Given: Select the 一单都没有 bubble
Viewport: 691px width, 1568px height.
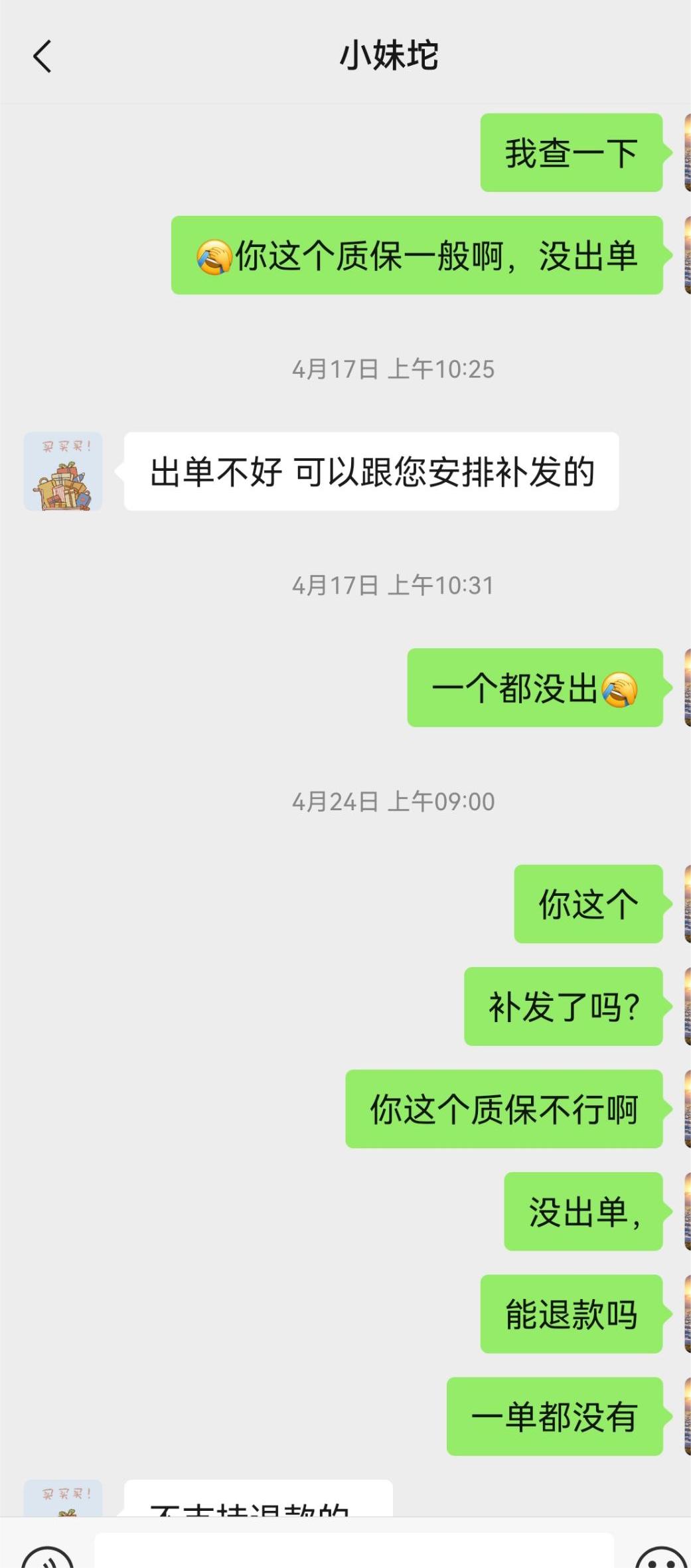Looking at the screenshot, I should (555, 1418).
